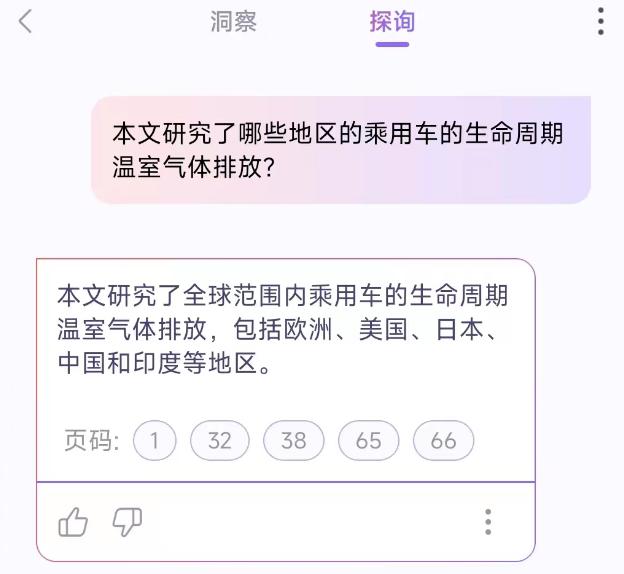Open page 32 reference chip
624x574 pixels.
pos(219,441)
